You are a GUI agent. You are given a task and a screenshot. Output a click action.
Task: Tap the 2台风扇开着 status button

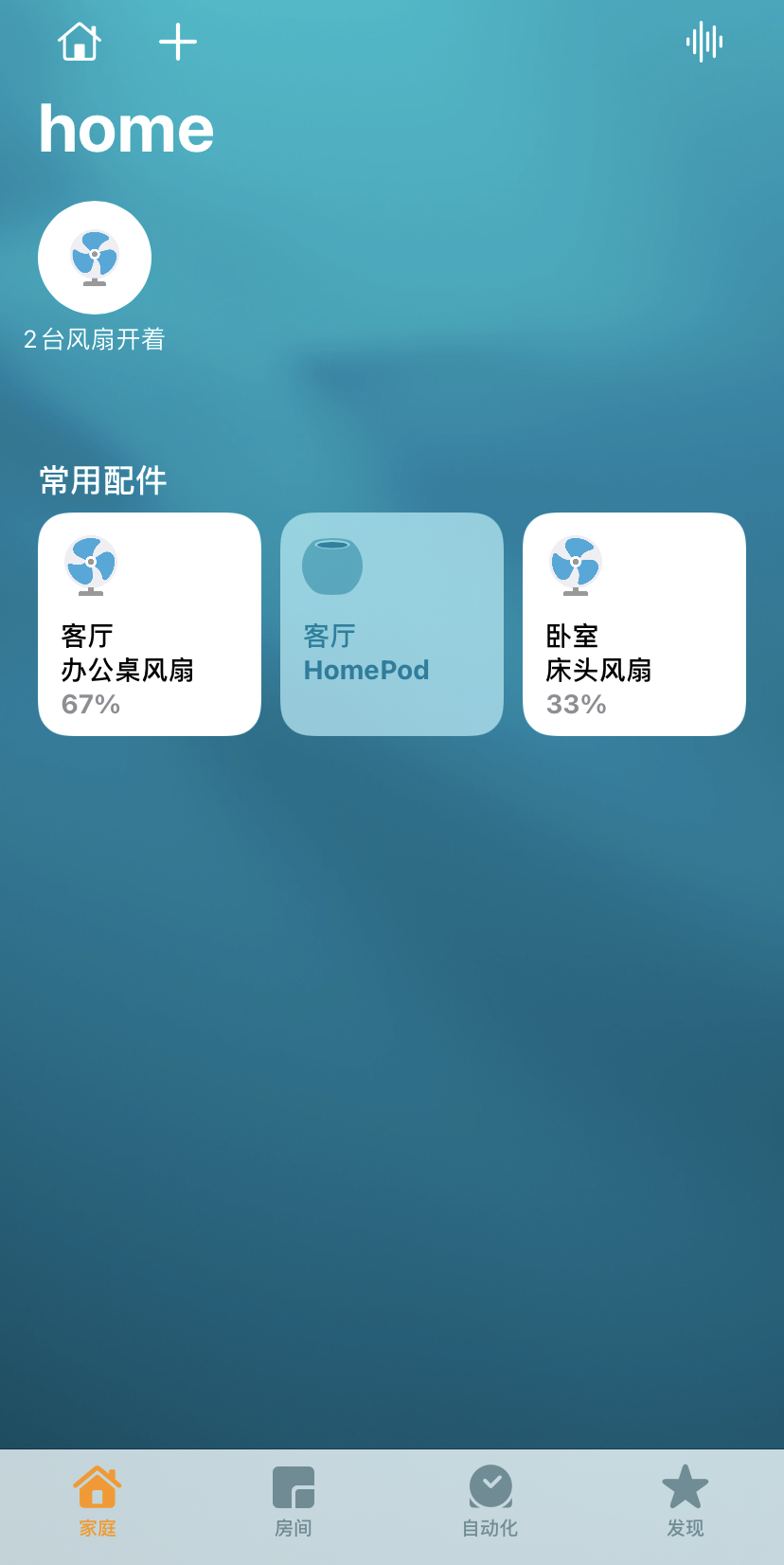[x=95, y=258]
